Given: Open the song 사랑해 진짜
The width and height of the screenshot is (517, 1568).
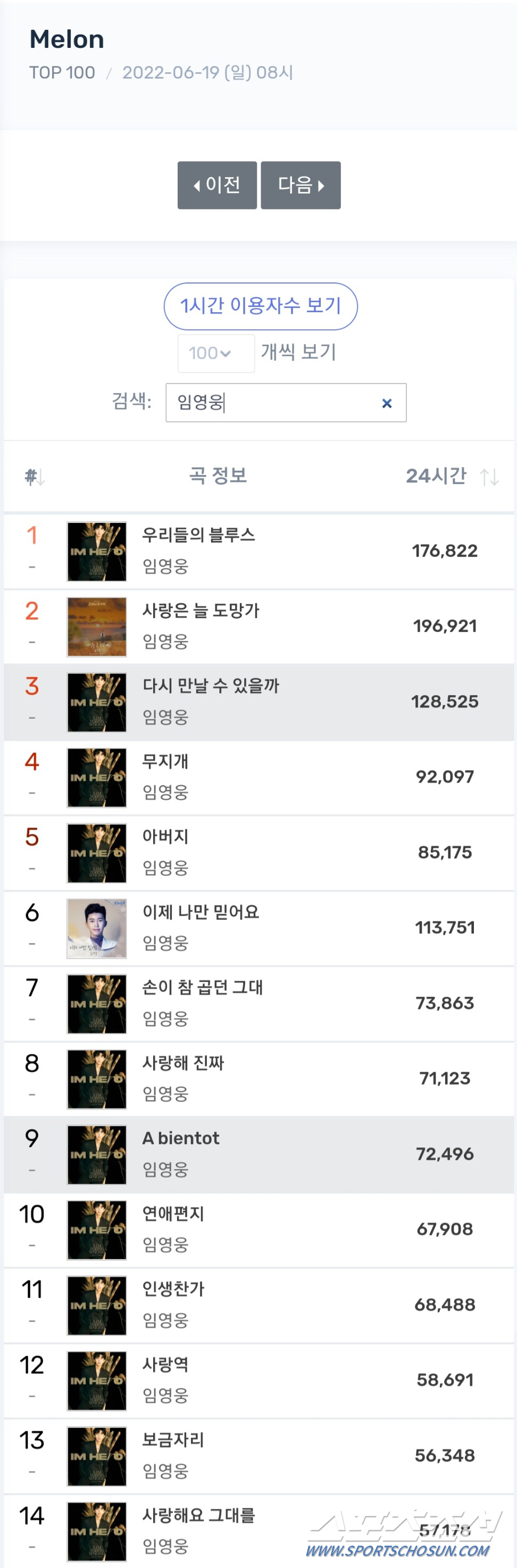Looking at the screenshot, I should 184,1063.
